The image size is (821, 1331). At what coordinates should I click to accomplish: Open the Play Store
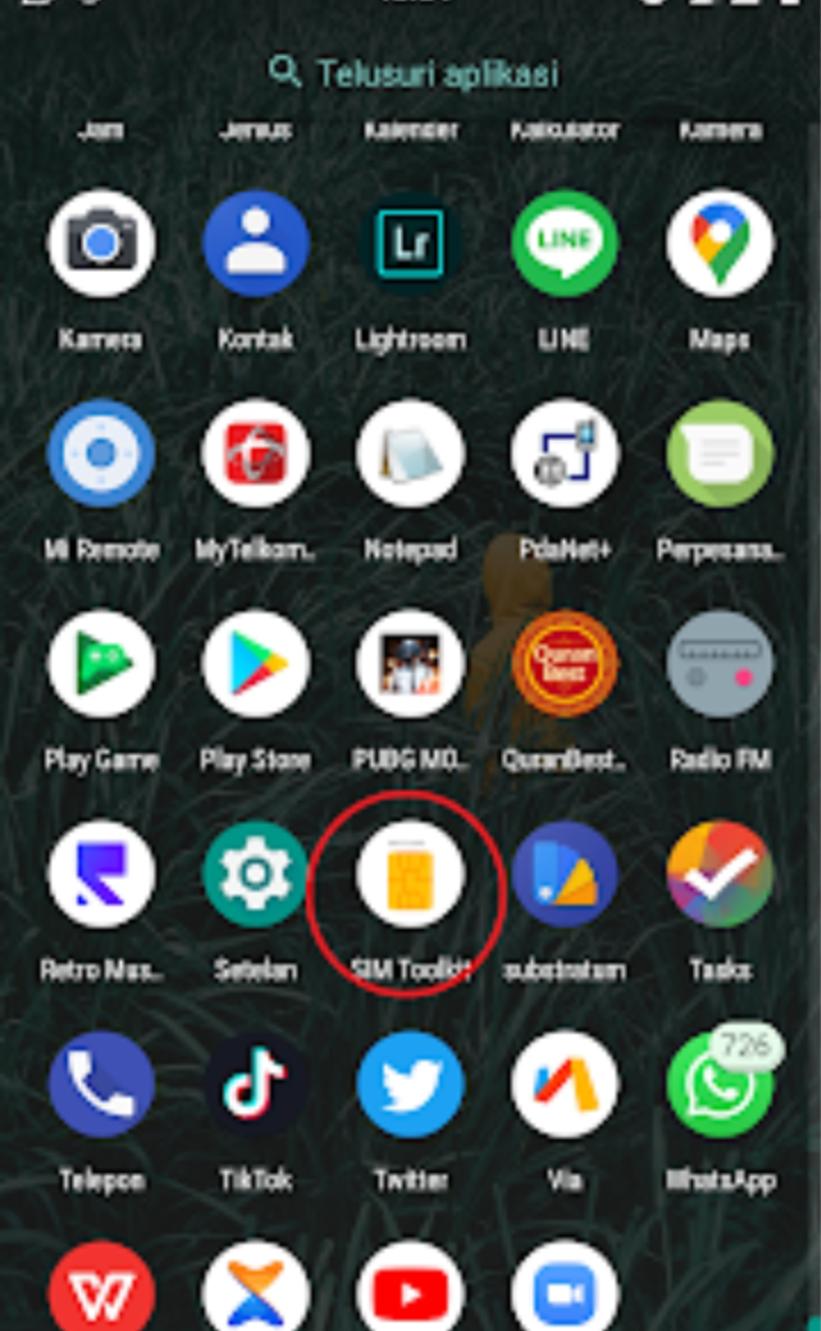tap(256, 664)
